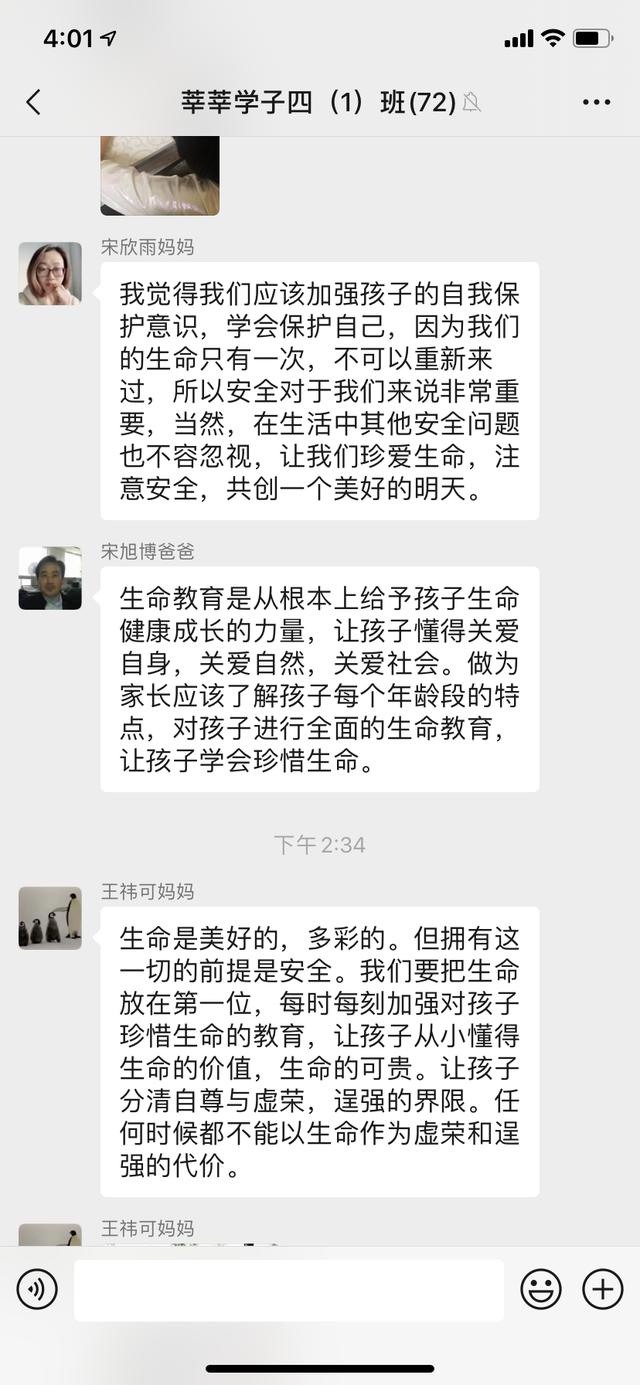
Task: Go back to the chat list
Action: point(33,102)
